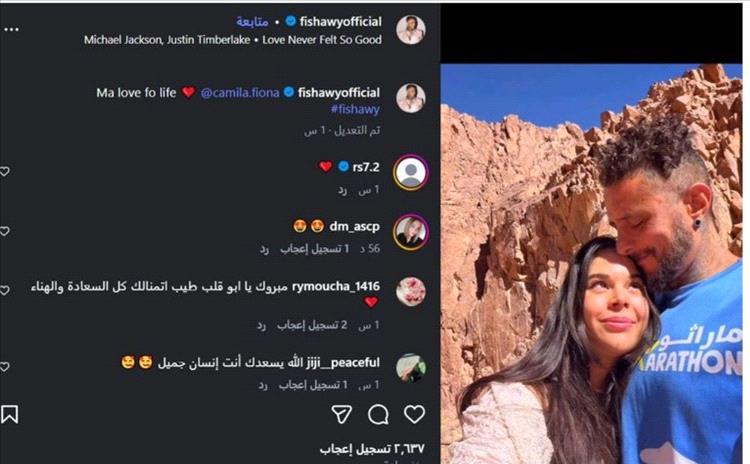750x464 pixels.
Task: Open rymoucha_1416's profile
Action: click(336, 287)
